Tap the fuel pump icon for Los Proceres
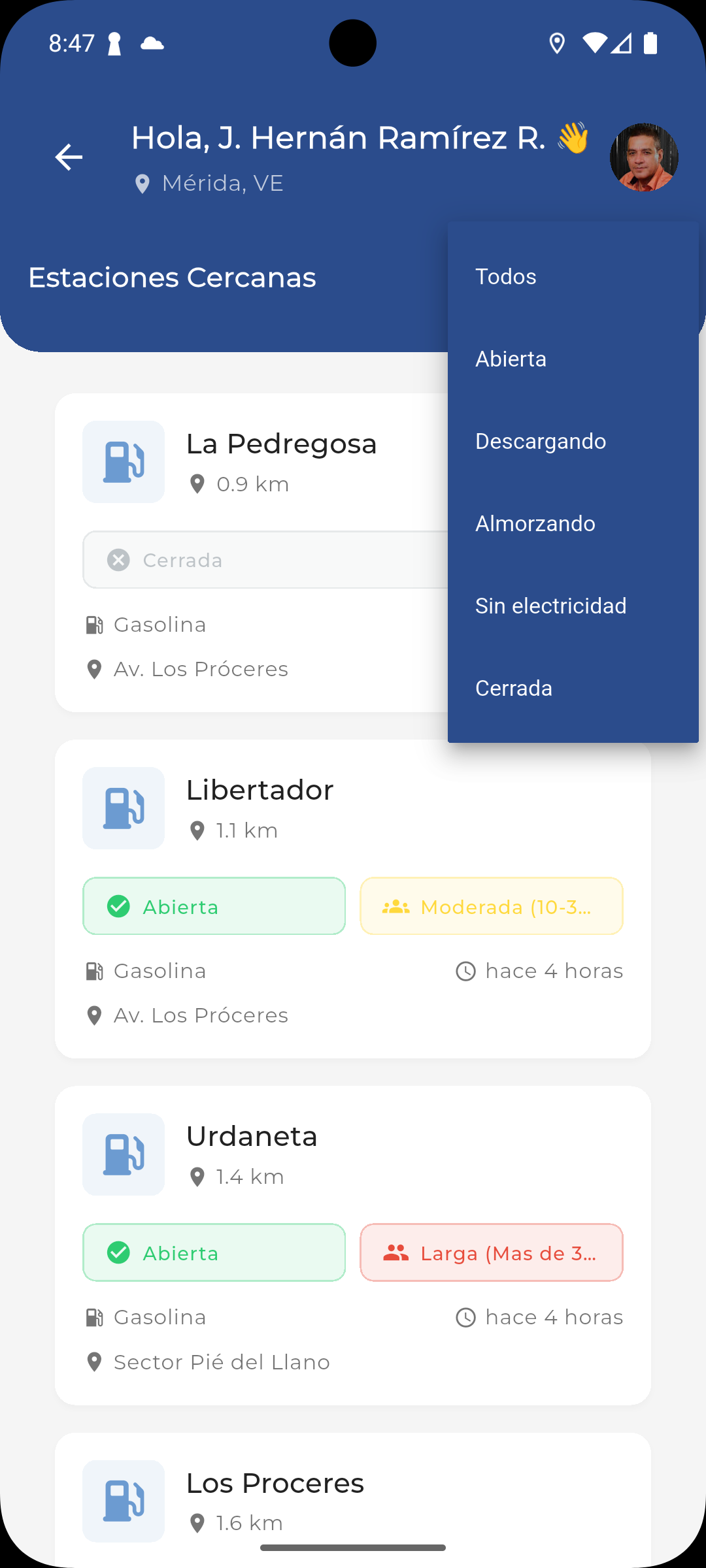The height and width of the screenshot is (1568, 706). tap(123, 1501)
